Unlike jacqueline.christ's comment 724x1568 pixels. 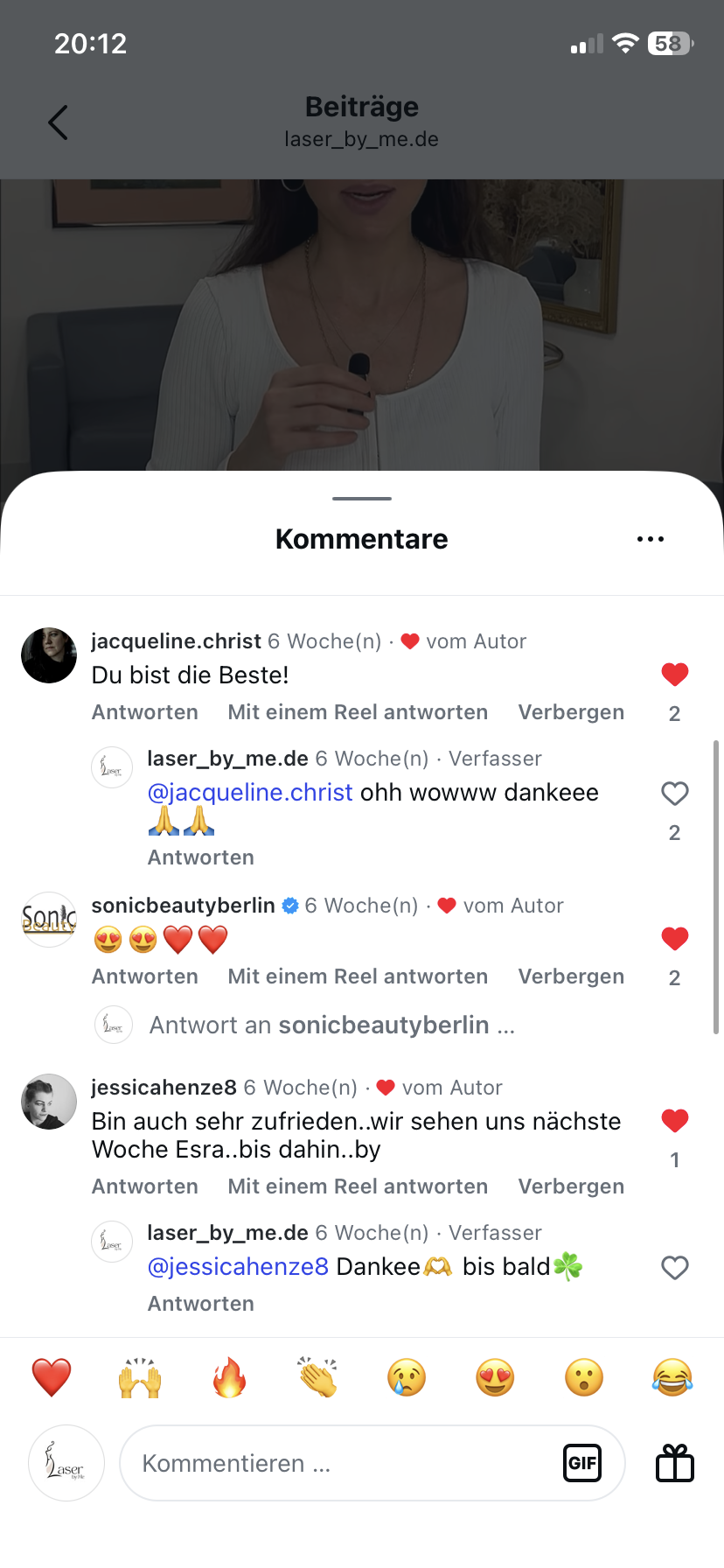coord(674,675)
